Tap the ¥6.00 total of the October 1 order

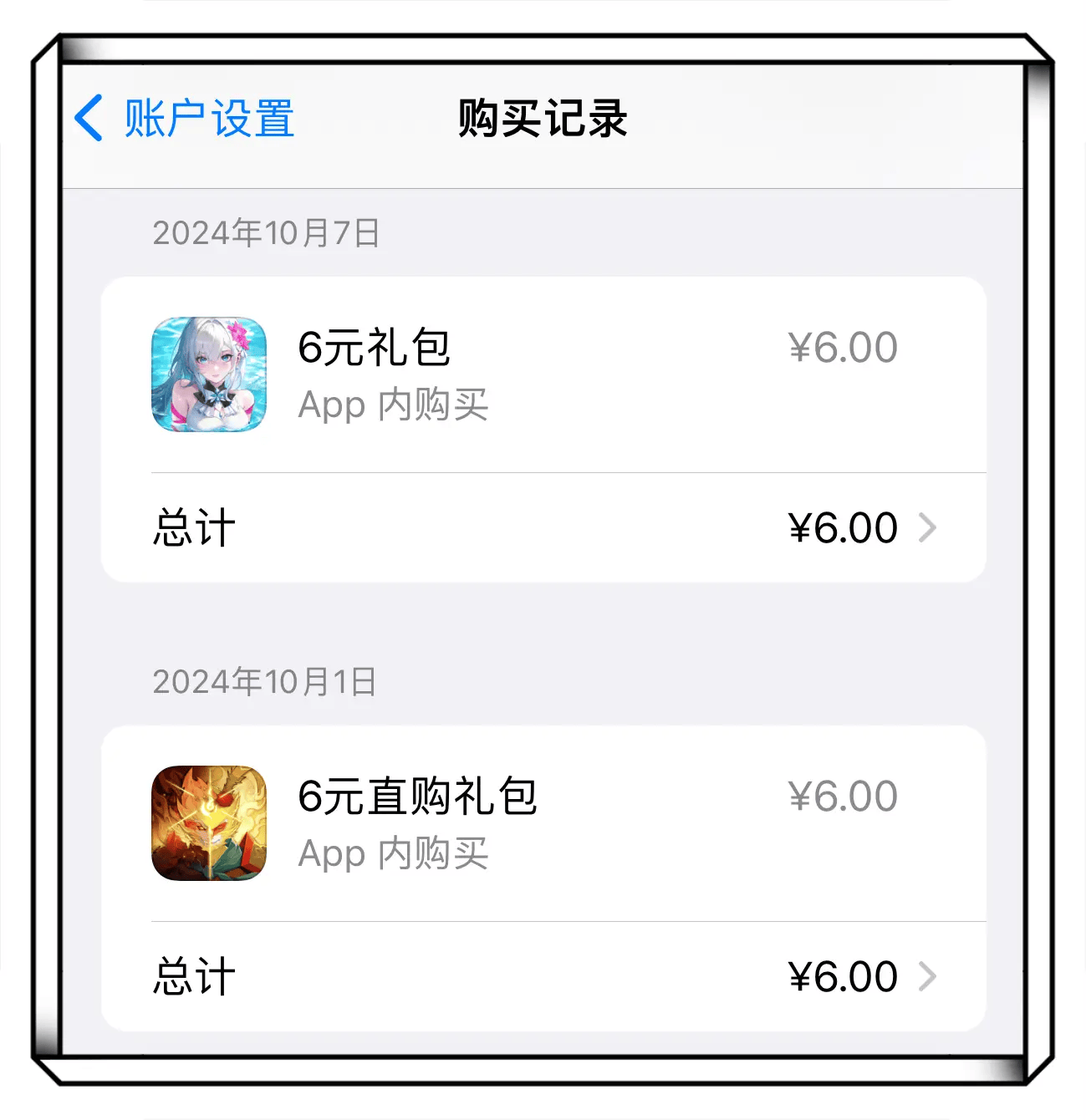pos(842,975)
